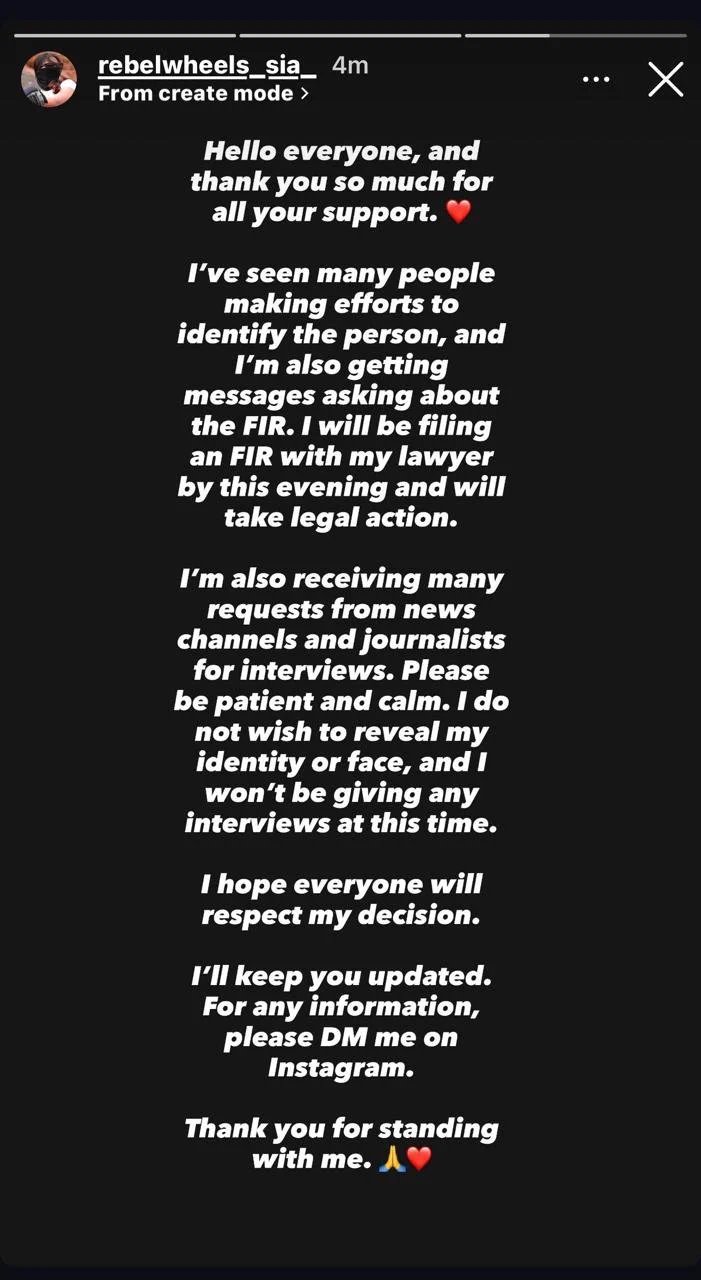701x1280 pixels.
Task: Open the rebelwheels_sia_ profile username
Action: (207, 65)
